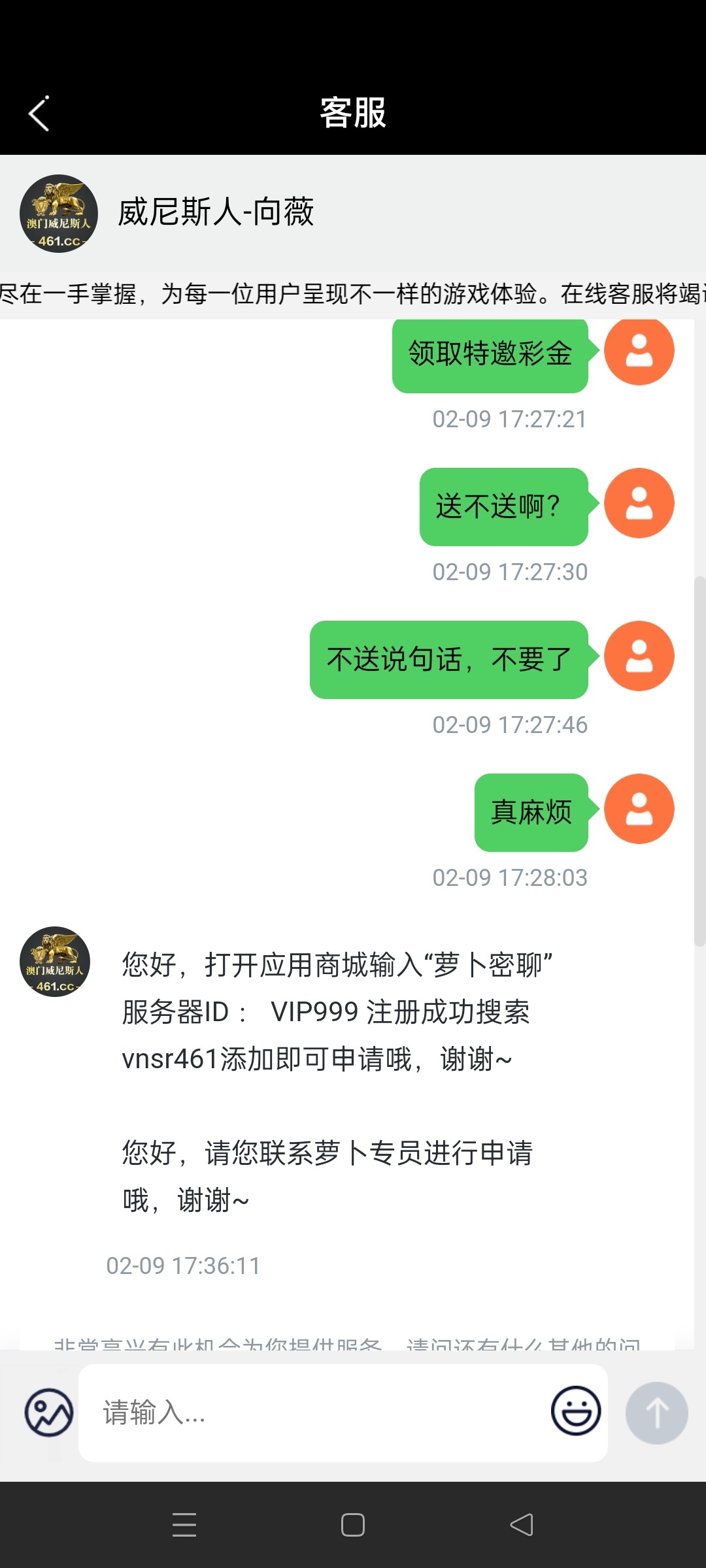Image resolution: width=706 pixels, height=1568 pixels.
Task: Go back from the 客服 chat
Action: [39, 114]
